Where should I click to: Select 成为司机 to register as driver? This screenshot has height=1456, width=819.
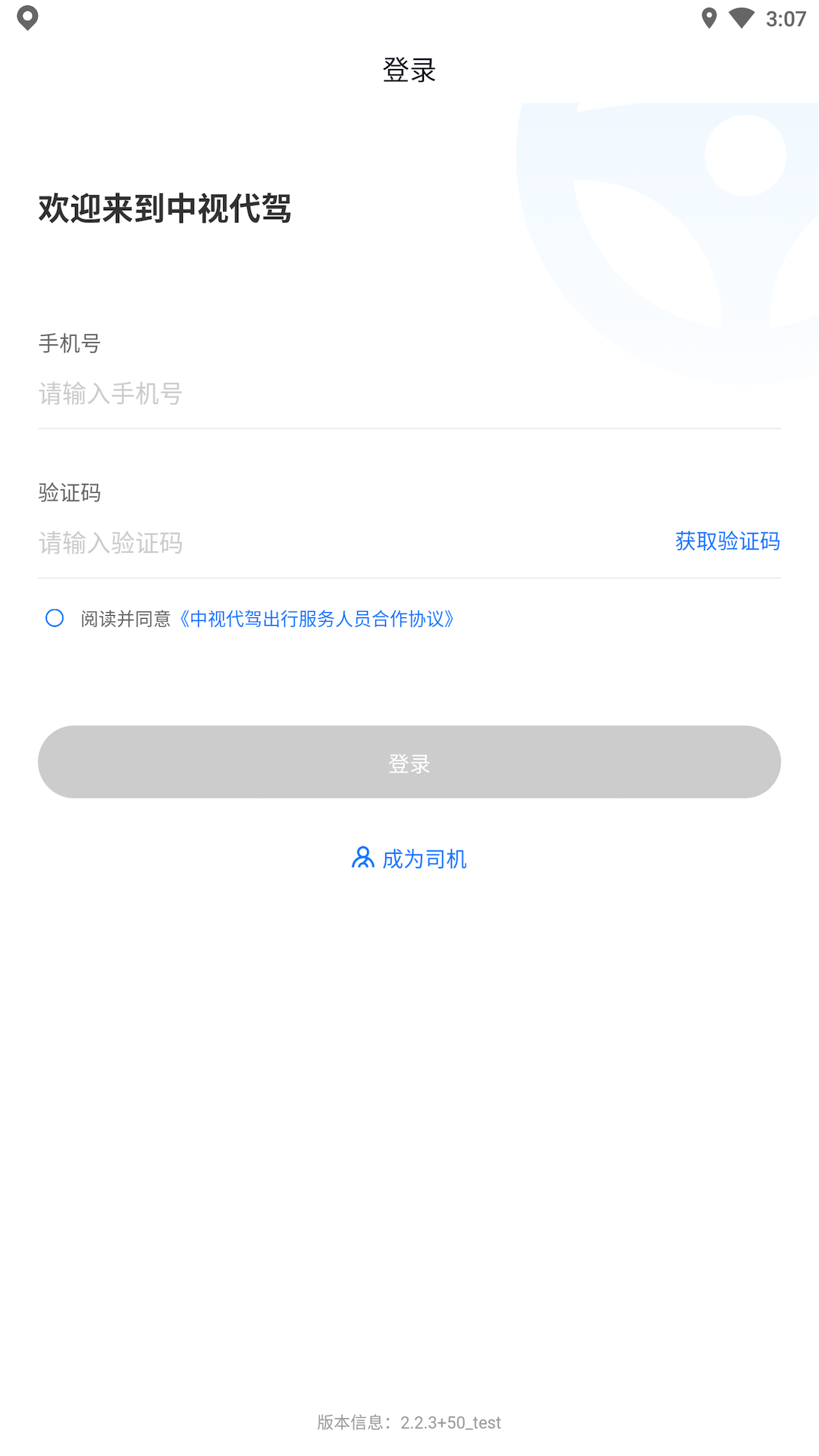coord(425,858)
